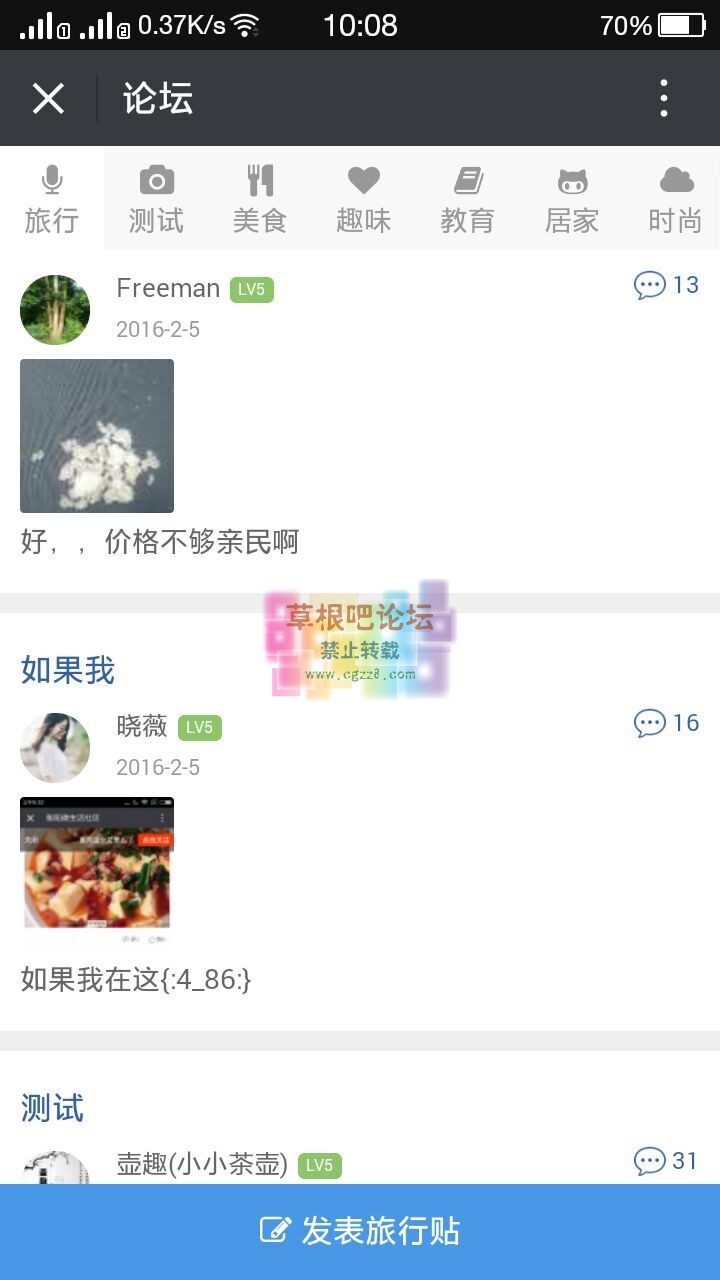Image resolution: width=720 pixels, height=1280 pixels.
Task: Tap the LV5 badge next to 晓薇
Action: click(x=201, y=728)
